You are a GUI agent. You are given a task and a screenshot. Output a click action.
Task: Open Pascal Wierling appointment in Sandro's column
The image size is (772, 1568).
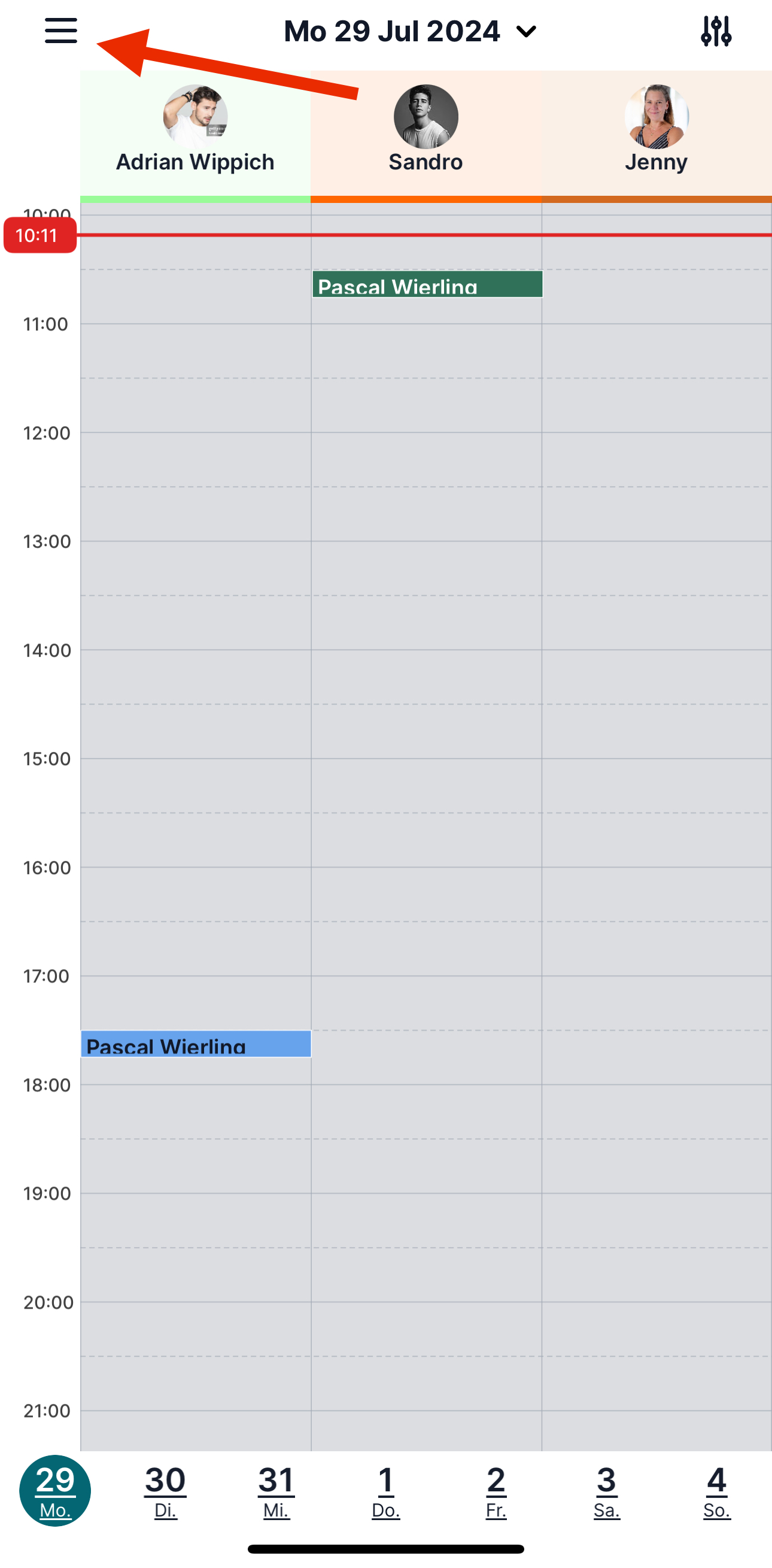click(427, 284)
